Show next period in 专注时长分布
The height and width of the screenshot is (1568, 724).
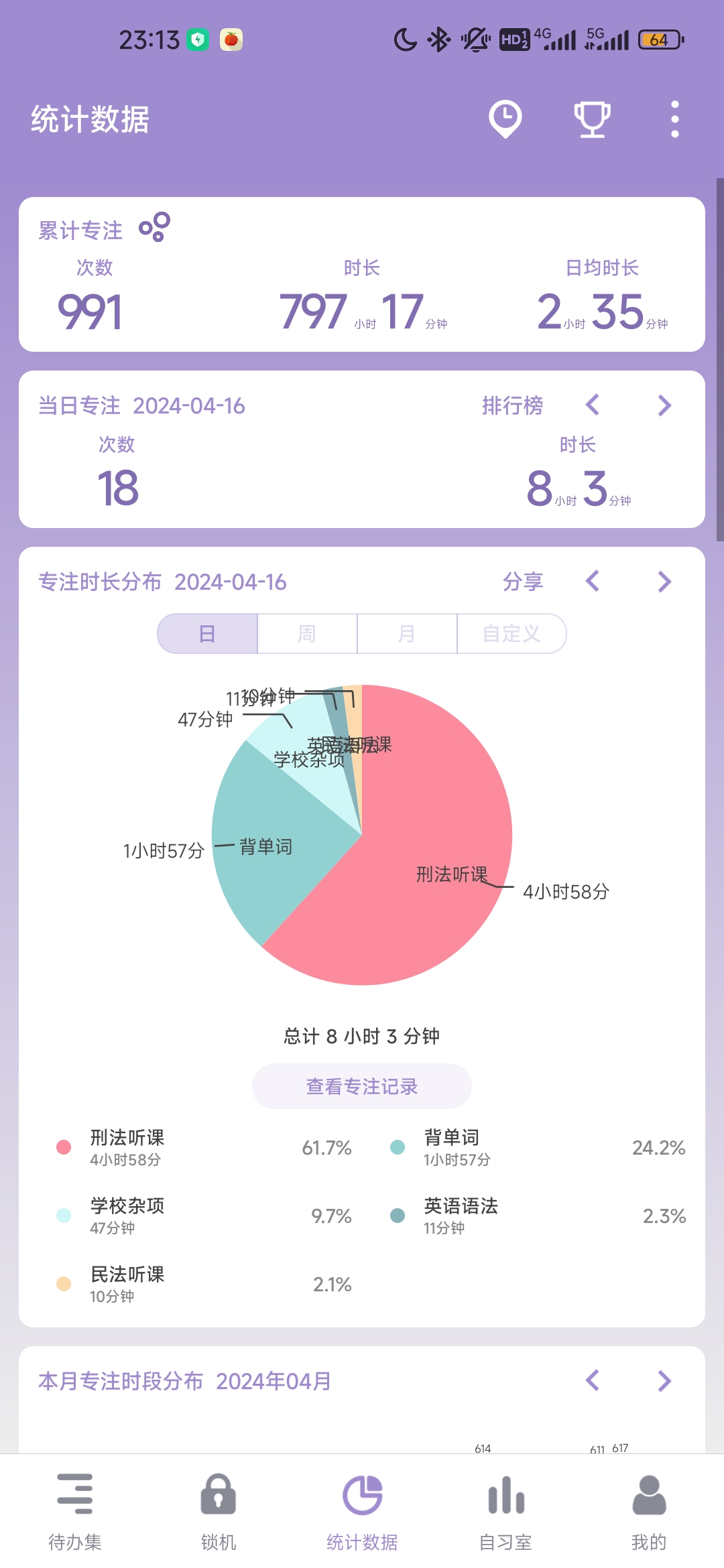(x=664, y=582)
